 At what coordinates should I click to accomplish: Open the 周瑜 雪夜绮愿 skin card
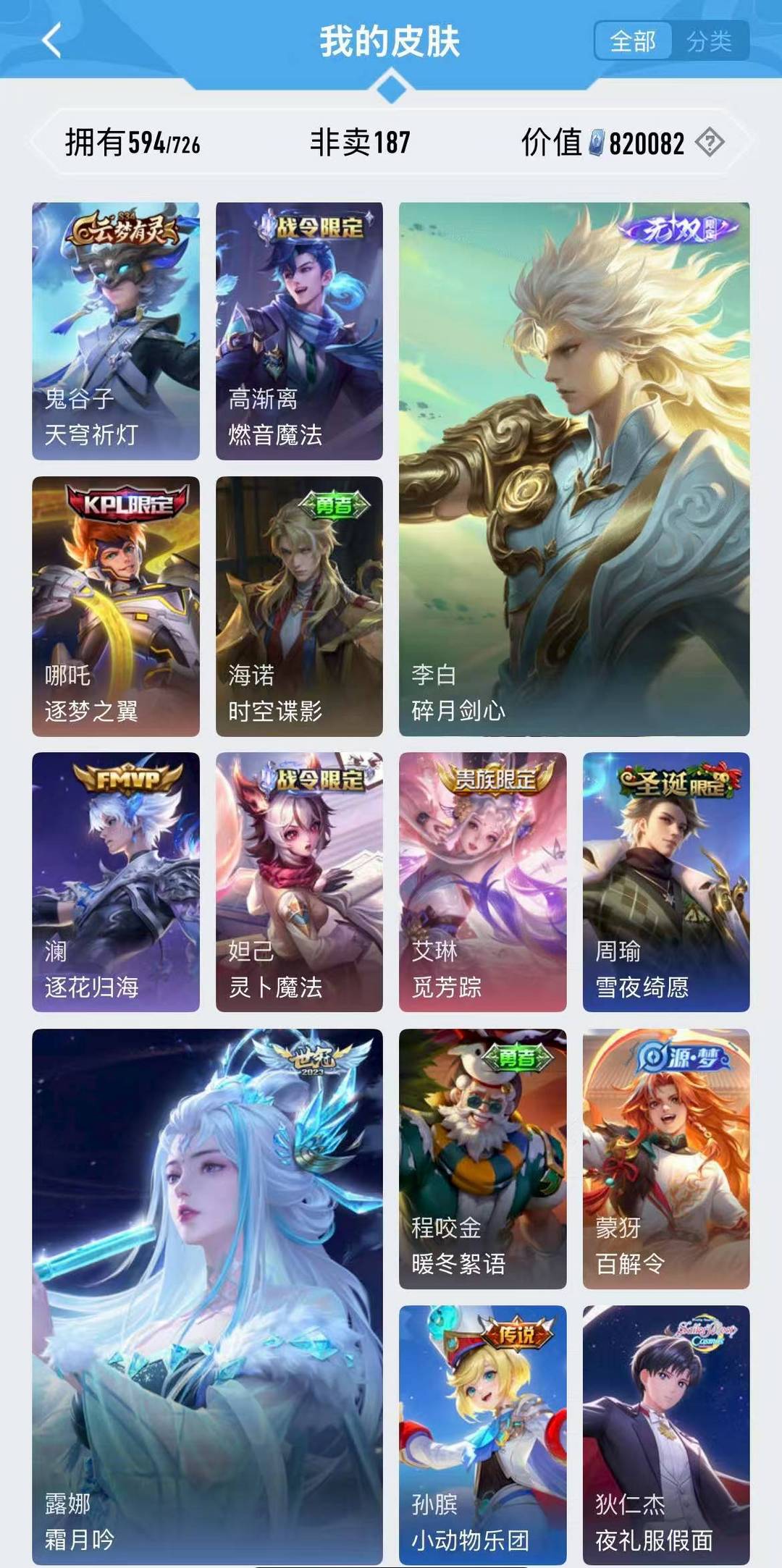(x=666, y=882)
